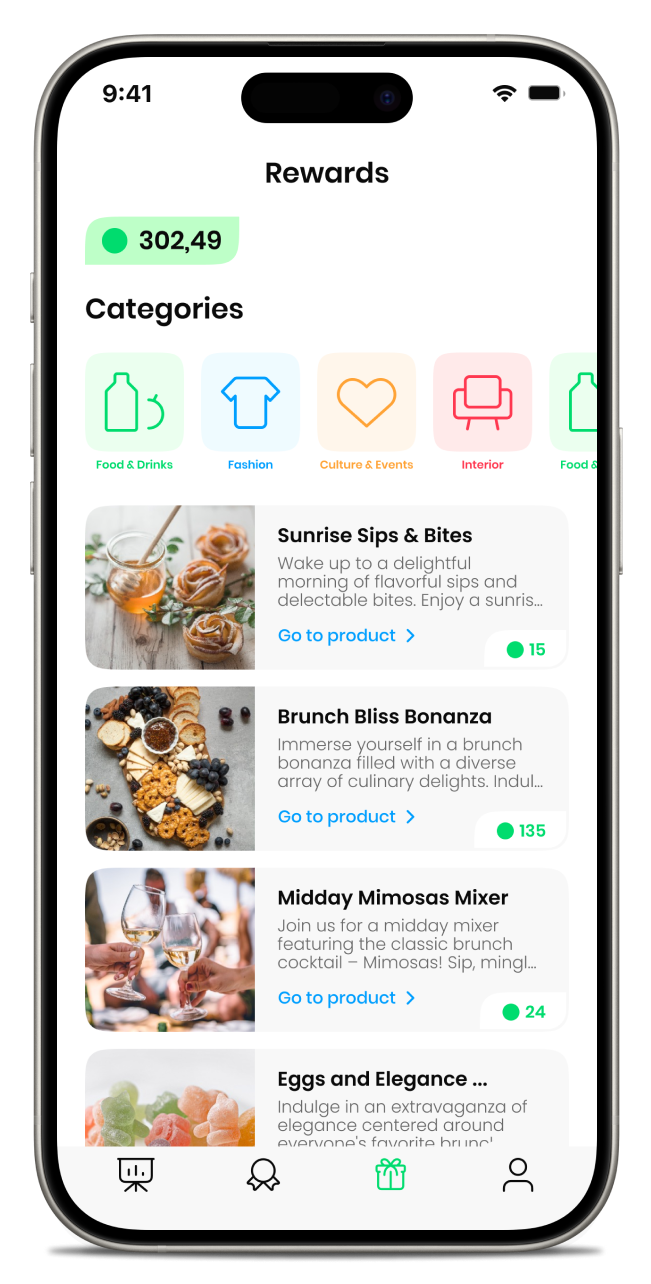The height and width of the screenshot is (1284, 651).
Task: Go to product for Sunrise Sips & Bites
Action: [x=346, y=636]
